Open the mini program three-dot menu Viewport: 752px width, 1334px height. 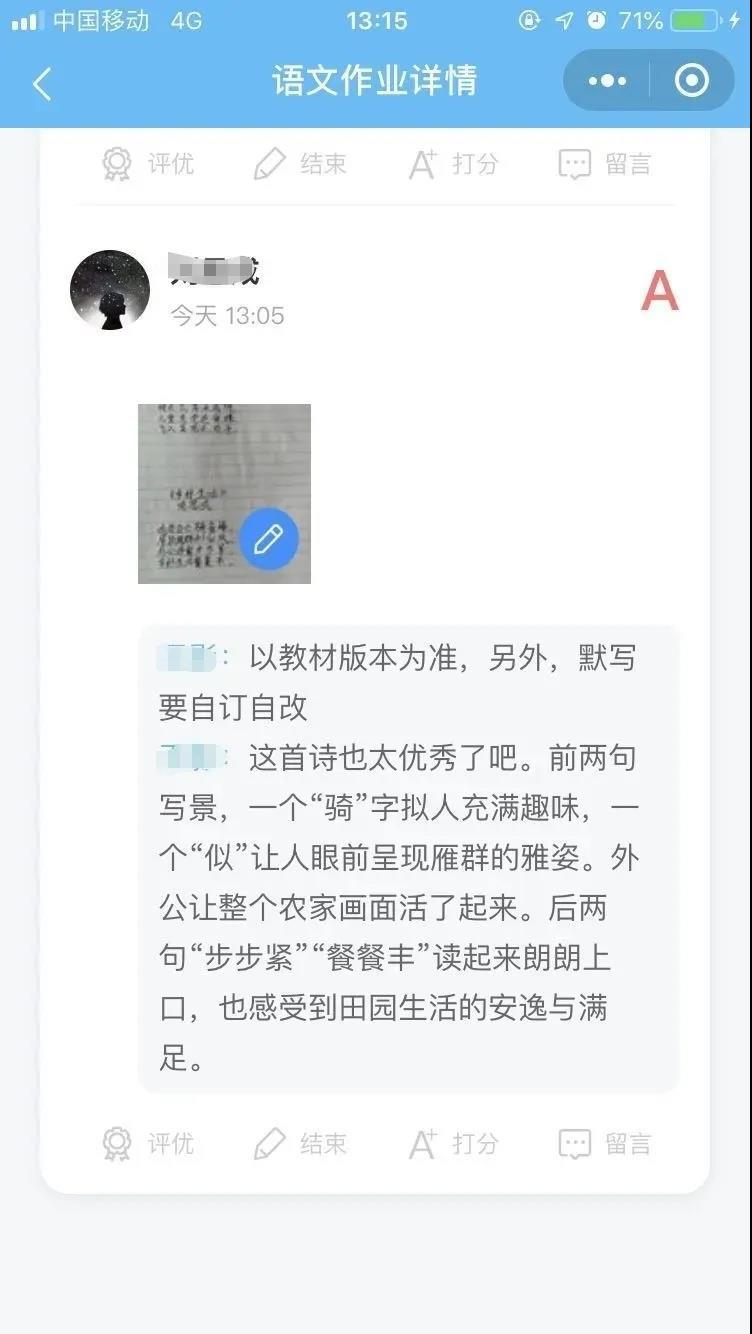[607, 81]
